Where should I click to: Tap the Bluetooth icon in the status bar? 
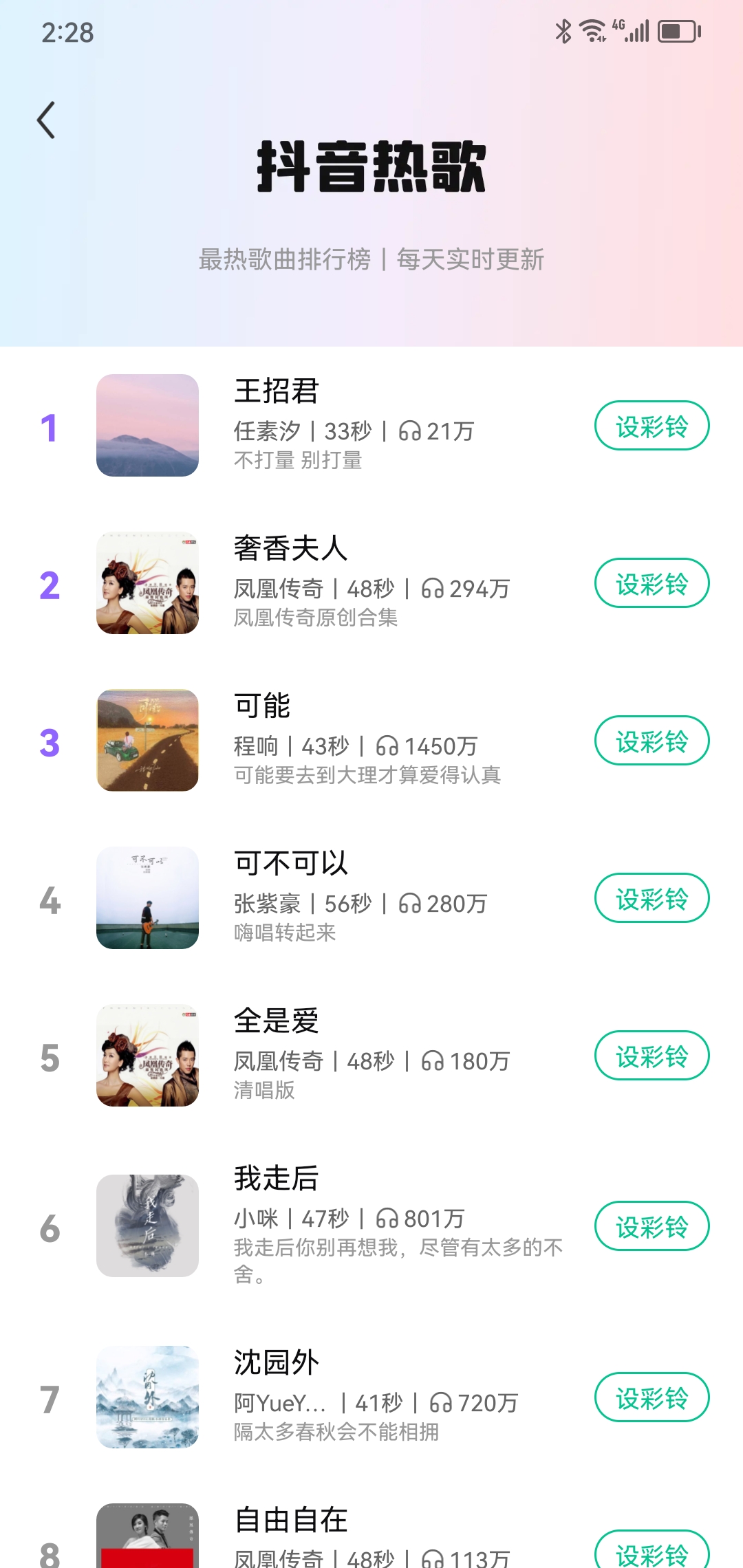pyautogui.click(x=563, y=30)
